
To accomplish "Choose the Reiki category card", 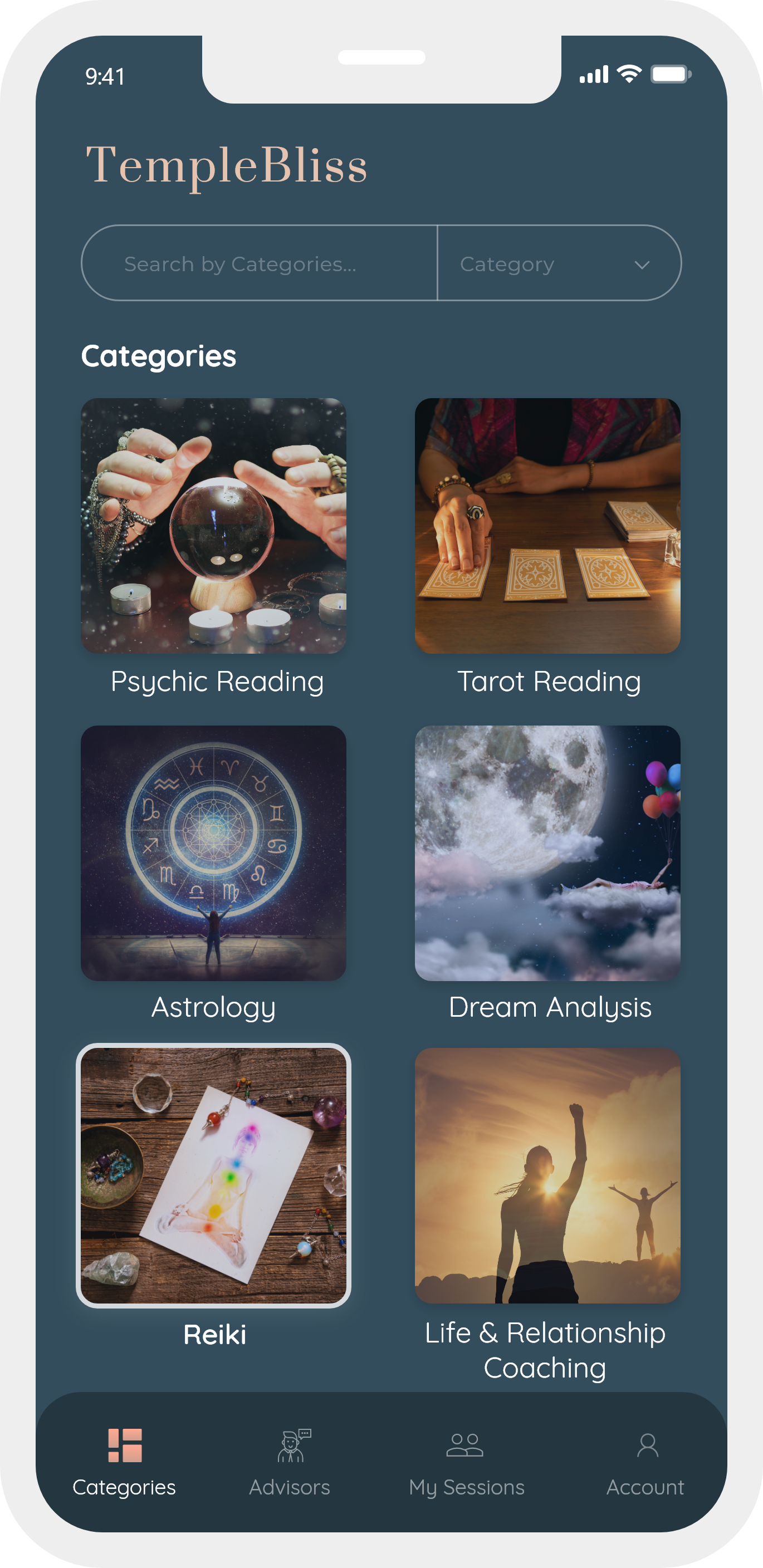I will pos(214,1175).
